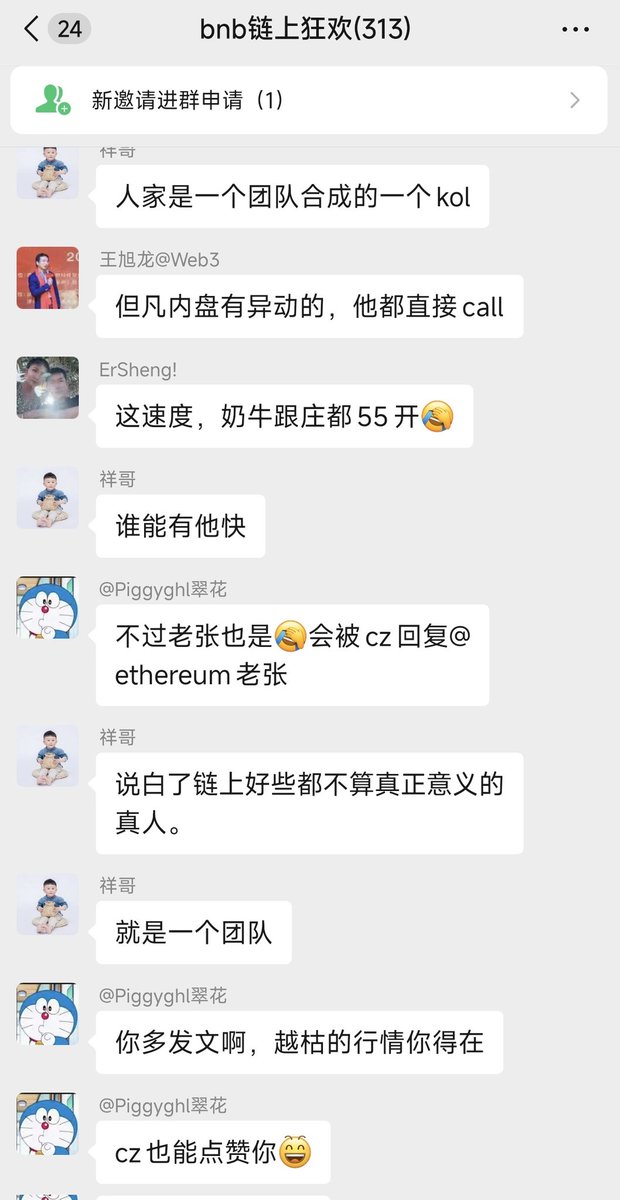This screenshot has width=620, height=1200.
Task: Open the new group invite request banner
Action: point(309,100)
